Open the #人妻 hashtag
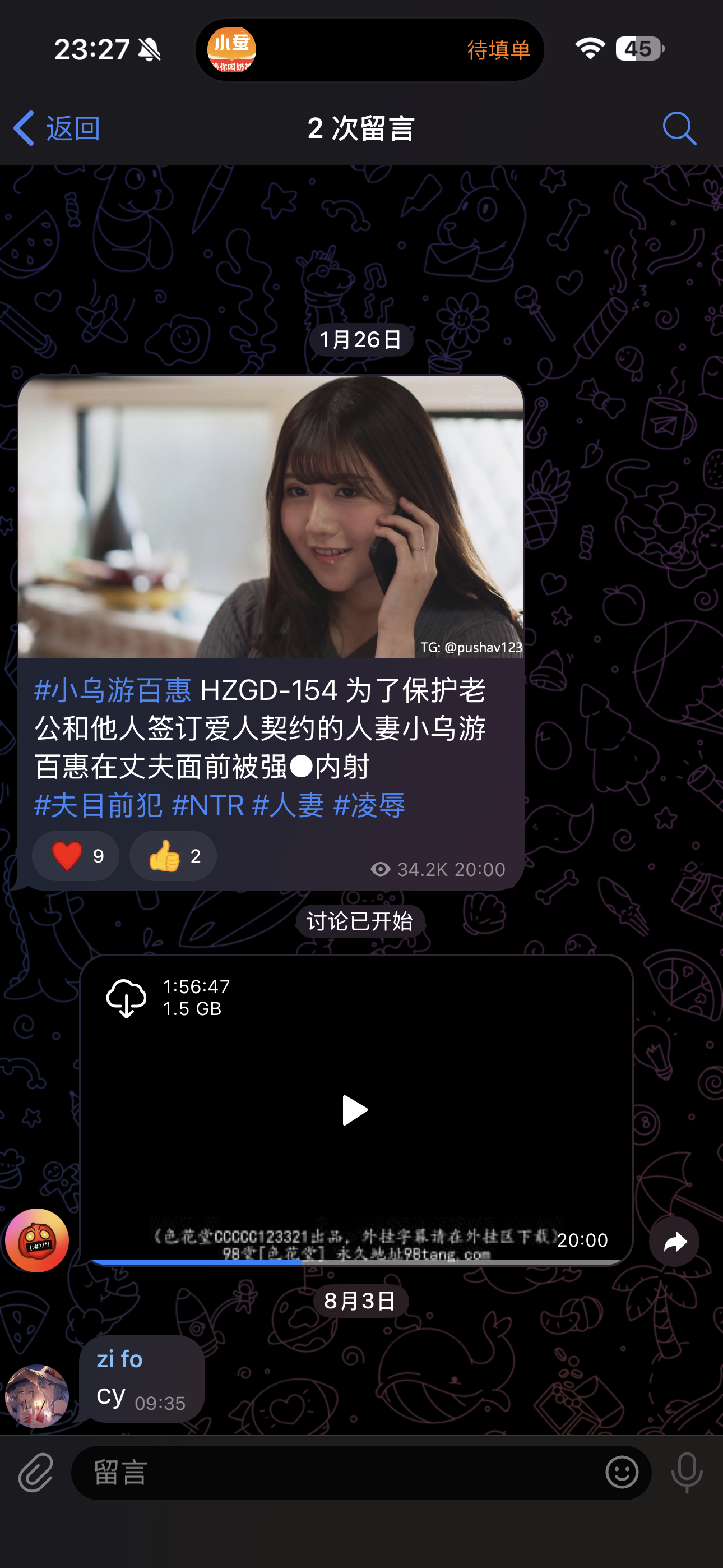 (x=288, y=805)
